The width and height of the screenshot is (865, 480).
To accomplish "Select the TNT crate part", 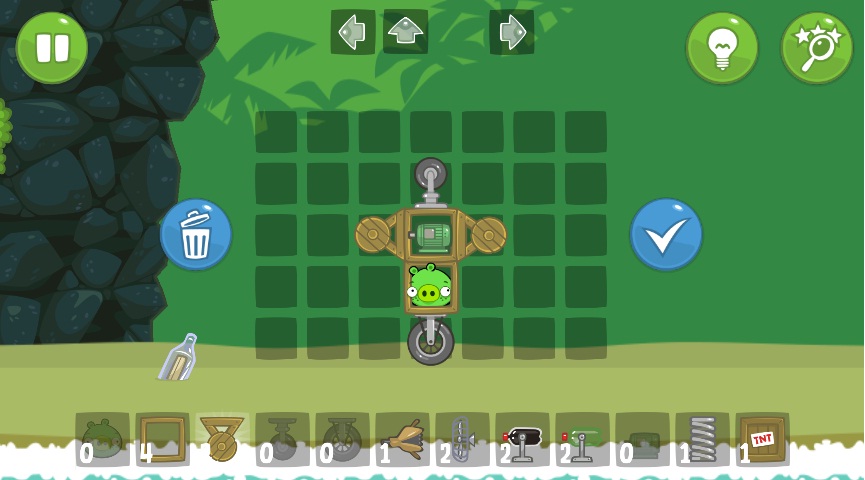I will [x=762, y=439].
